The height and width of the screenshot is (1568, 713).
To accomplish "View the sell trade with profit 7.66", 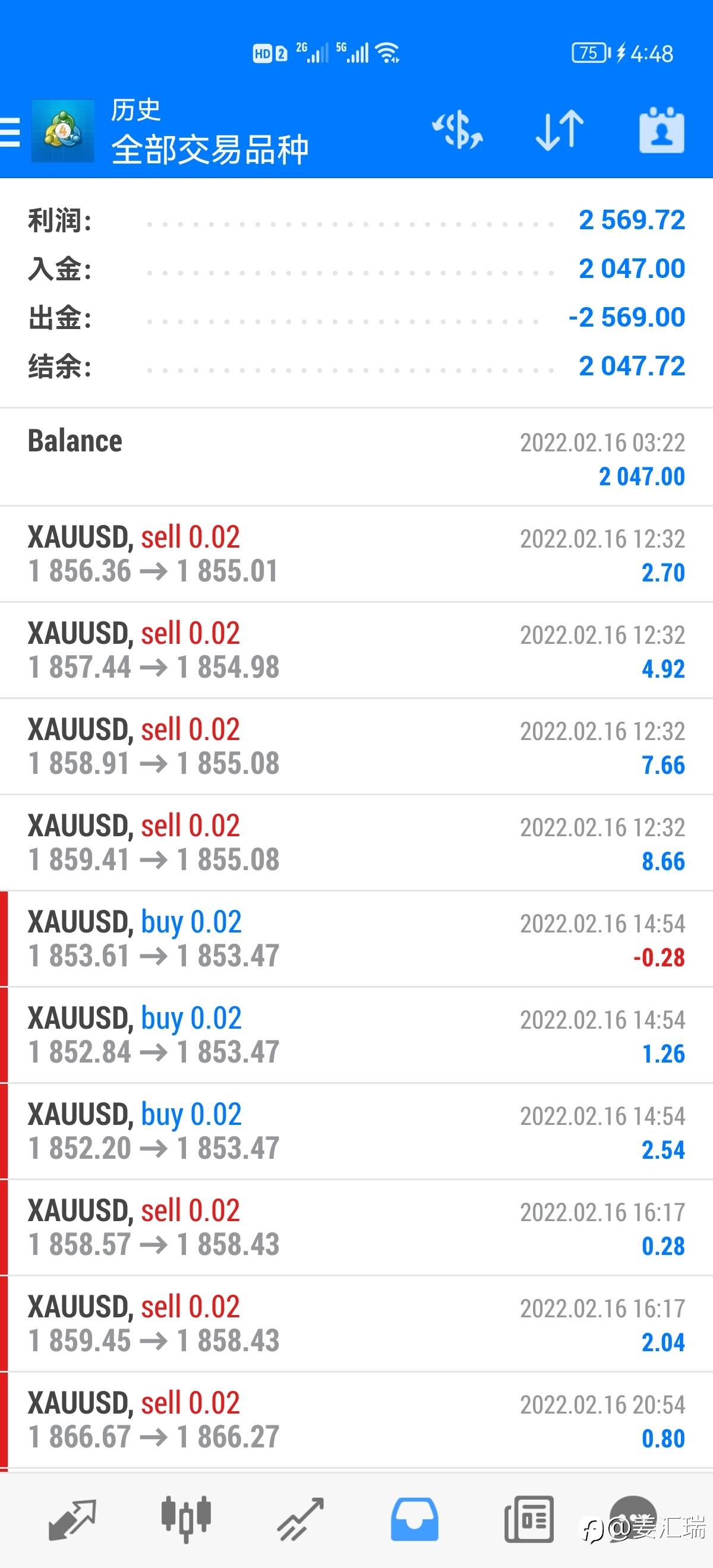I will 356,746.
